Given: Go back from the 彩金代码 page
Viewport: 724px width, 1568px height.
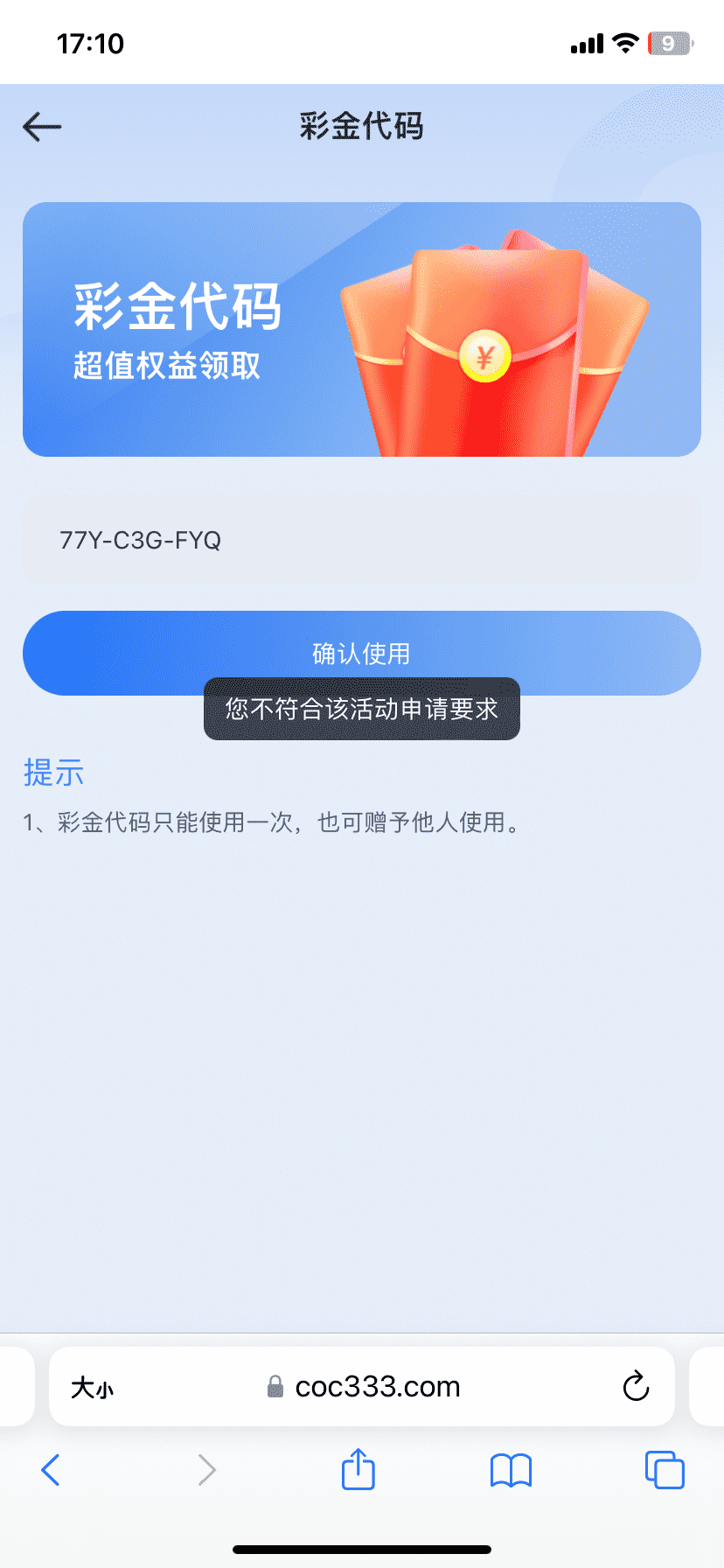Looking at the screenshot, I should 42,127.
